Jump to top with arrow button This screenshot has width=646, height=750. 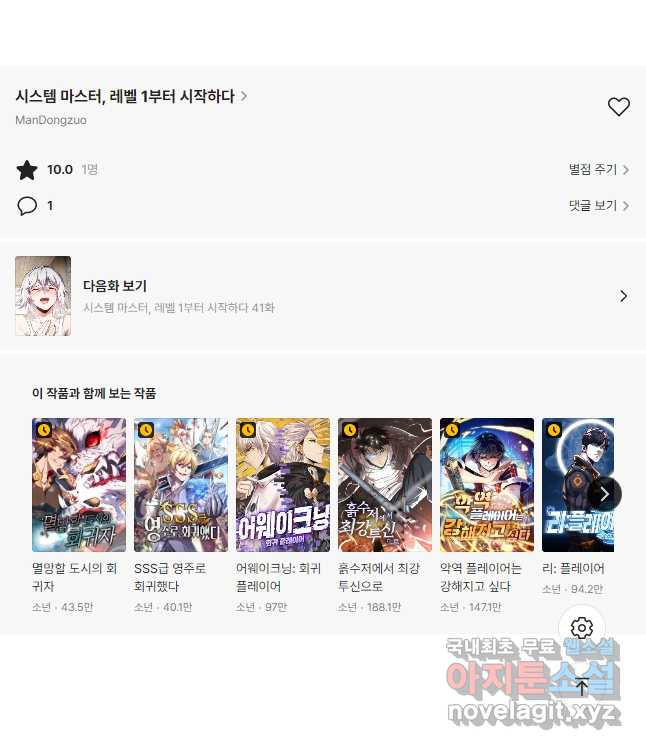coord(582,687)
